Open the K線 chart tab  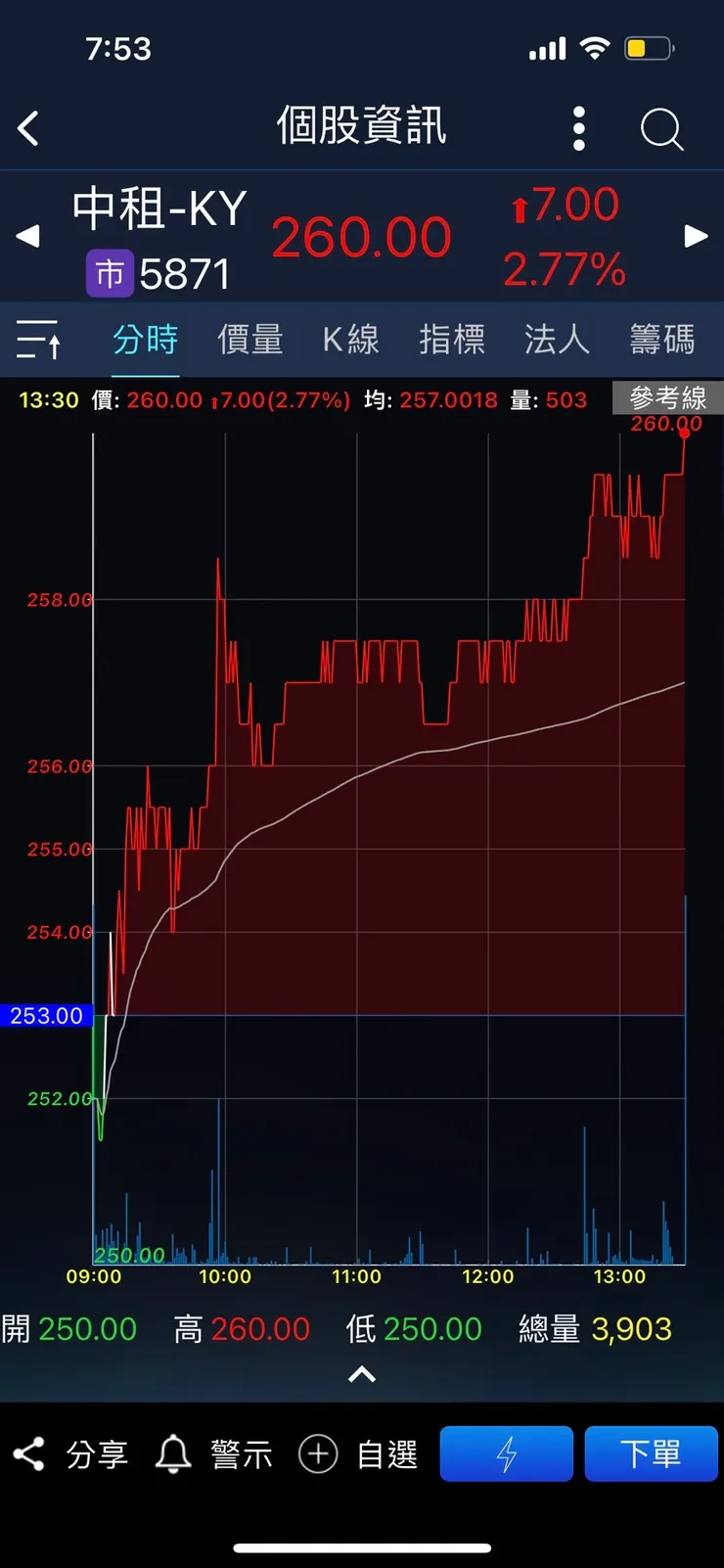pyautogui.click(x=350, y=340)
